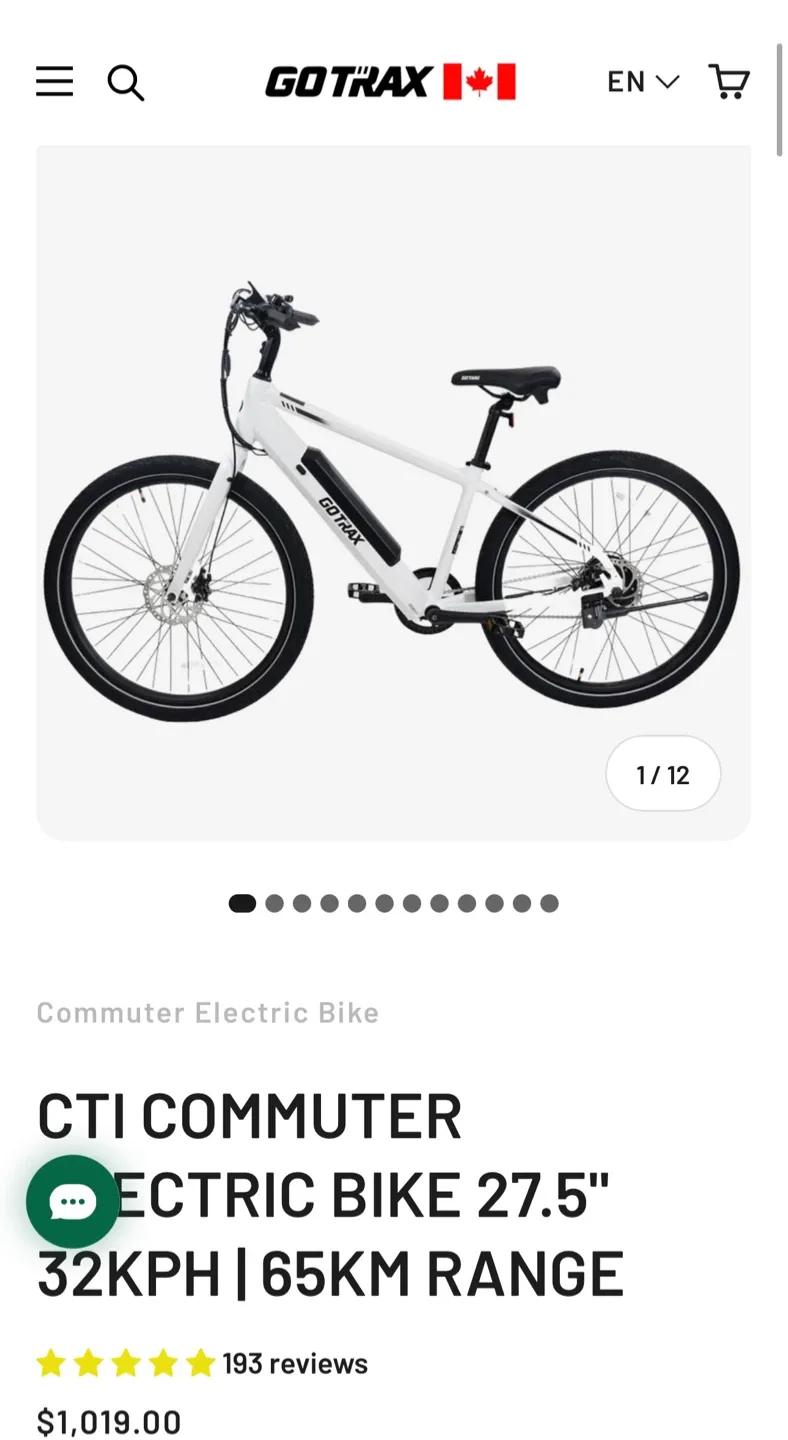The image size is (788, 1440).
Task: Select the second carousel dot
Action: coord(273,903)
